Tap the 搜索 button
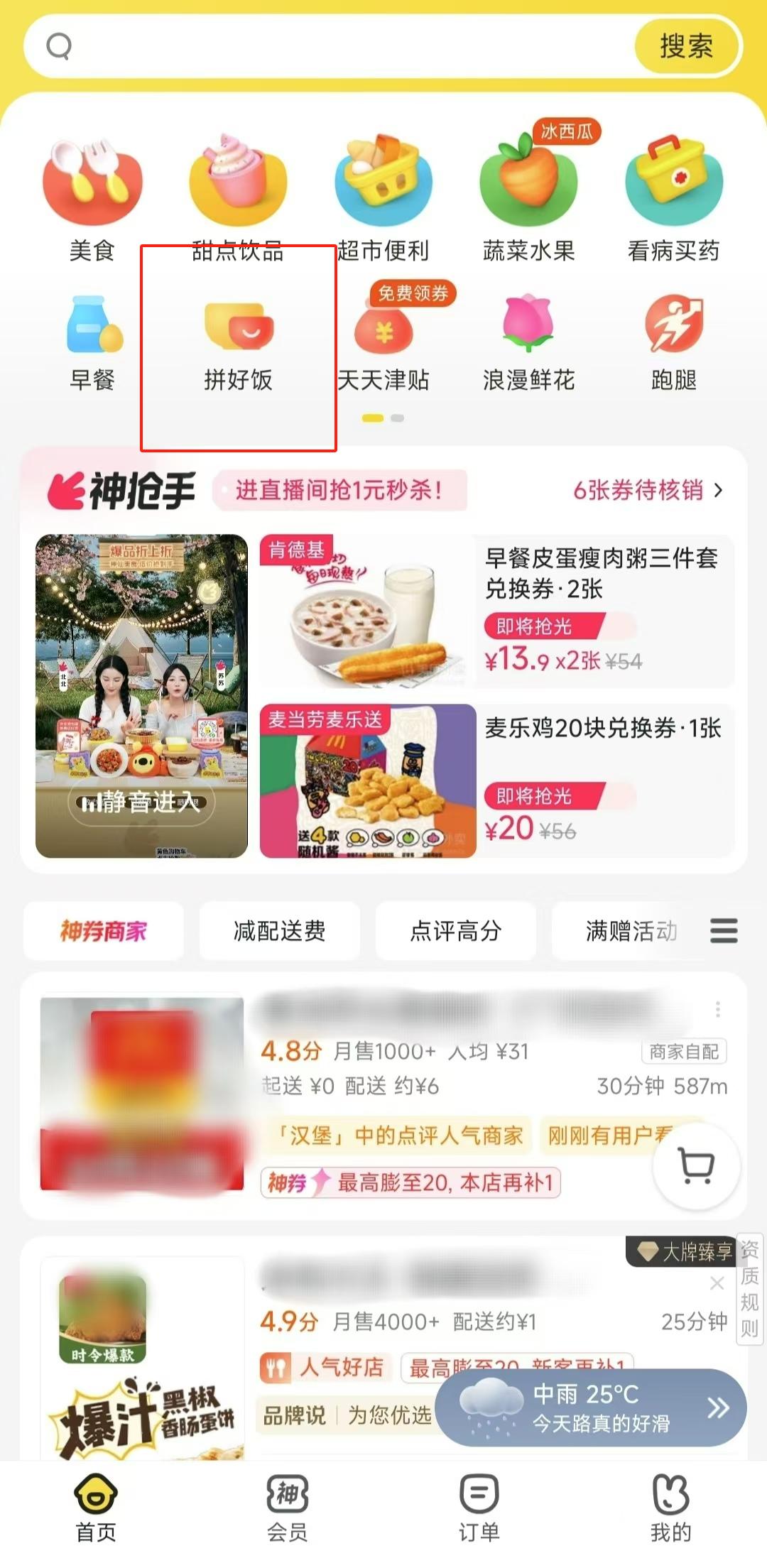 686,47
